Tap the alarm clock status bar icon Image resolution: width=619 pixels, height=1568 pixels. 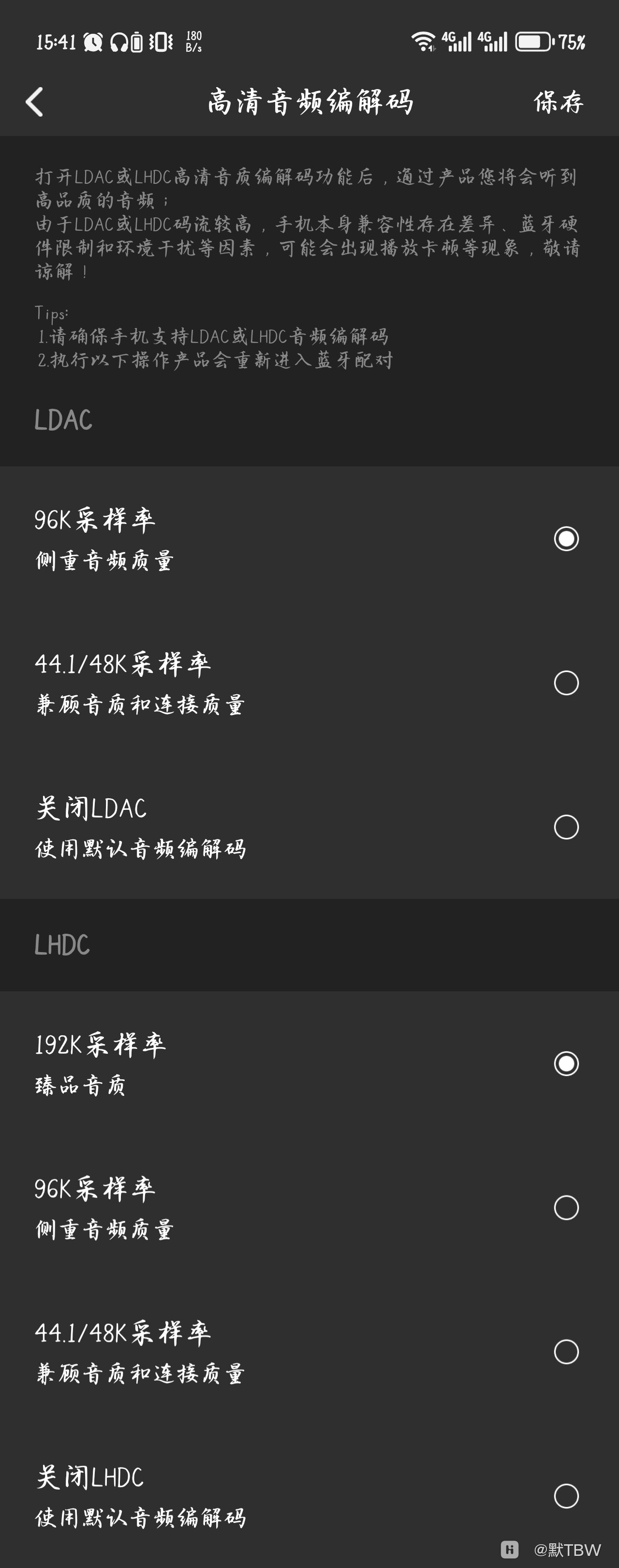[x=92, y=42]
